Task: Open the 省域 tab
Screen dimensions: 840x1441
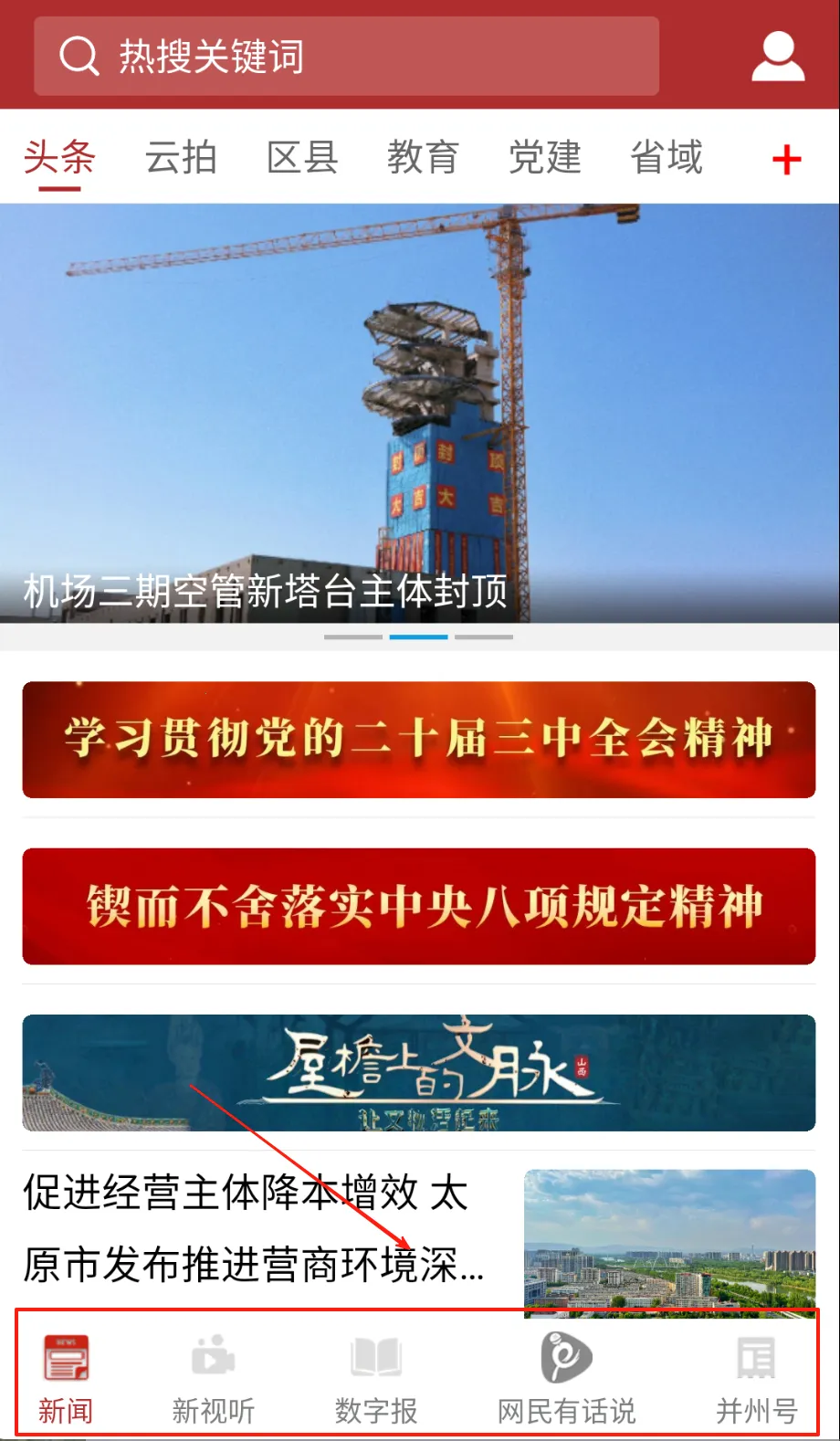Action: click(667, 158)
